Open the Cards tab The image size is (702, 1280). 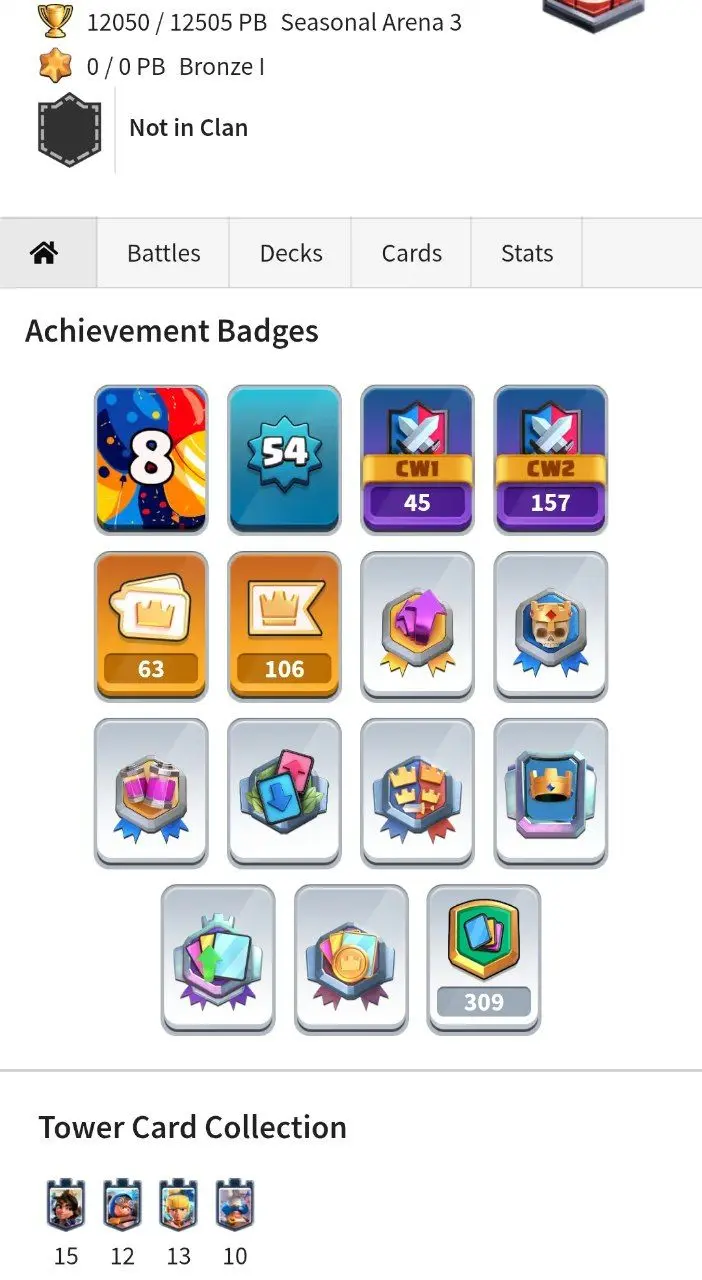(x=411, y=253)
